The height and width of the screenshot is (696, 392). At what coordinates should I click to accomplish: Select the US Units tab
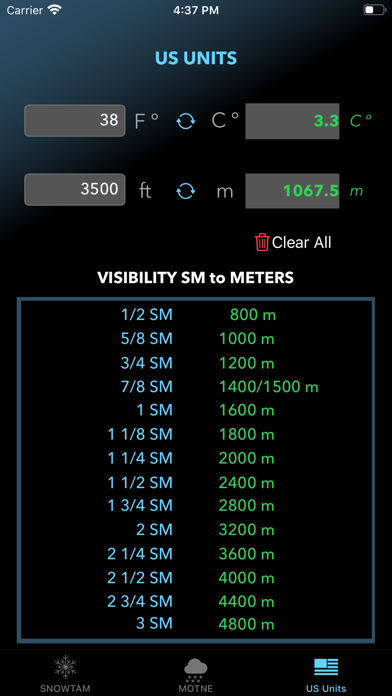(326, 674)
